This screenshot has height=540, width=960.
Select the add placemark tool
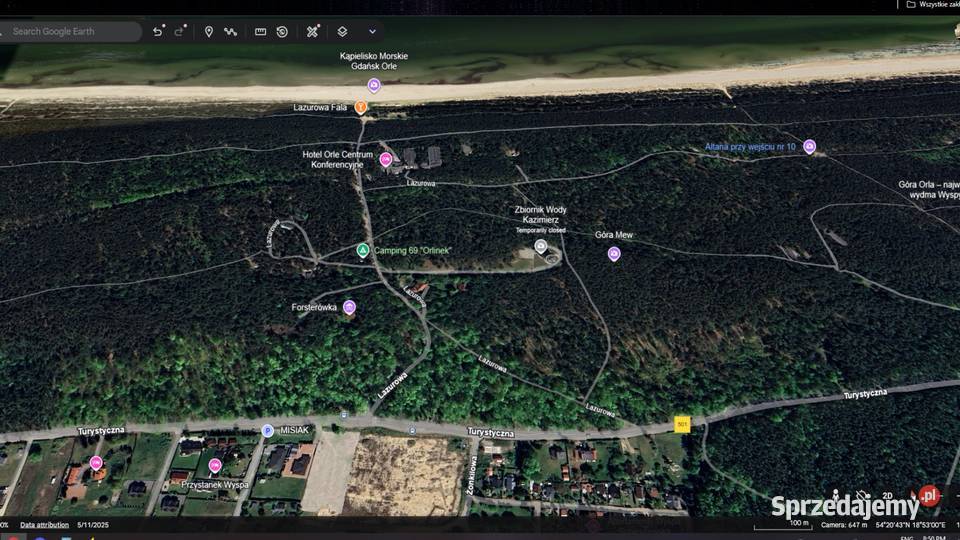[x=209, y=31]
